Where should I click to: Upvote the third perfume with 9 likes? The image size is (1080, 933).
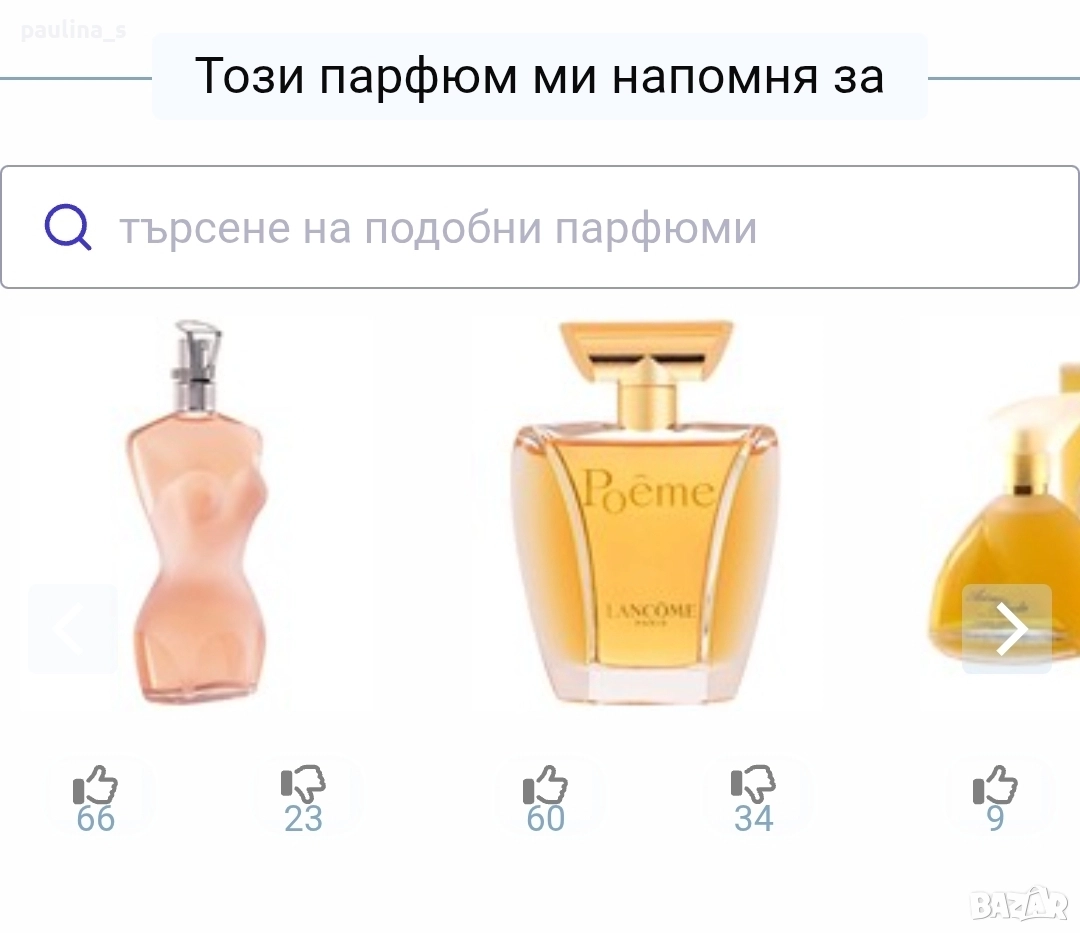(996, 797)
